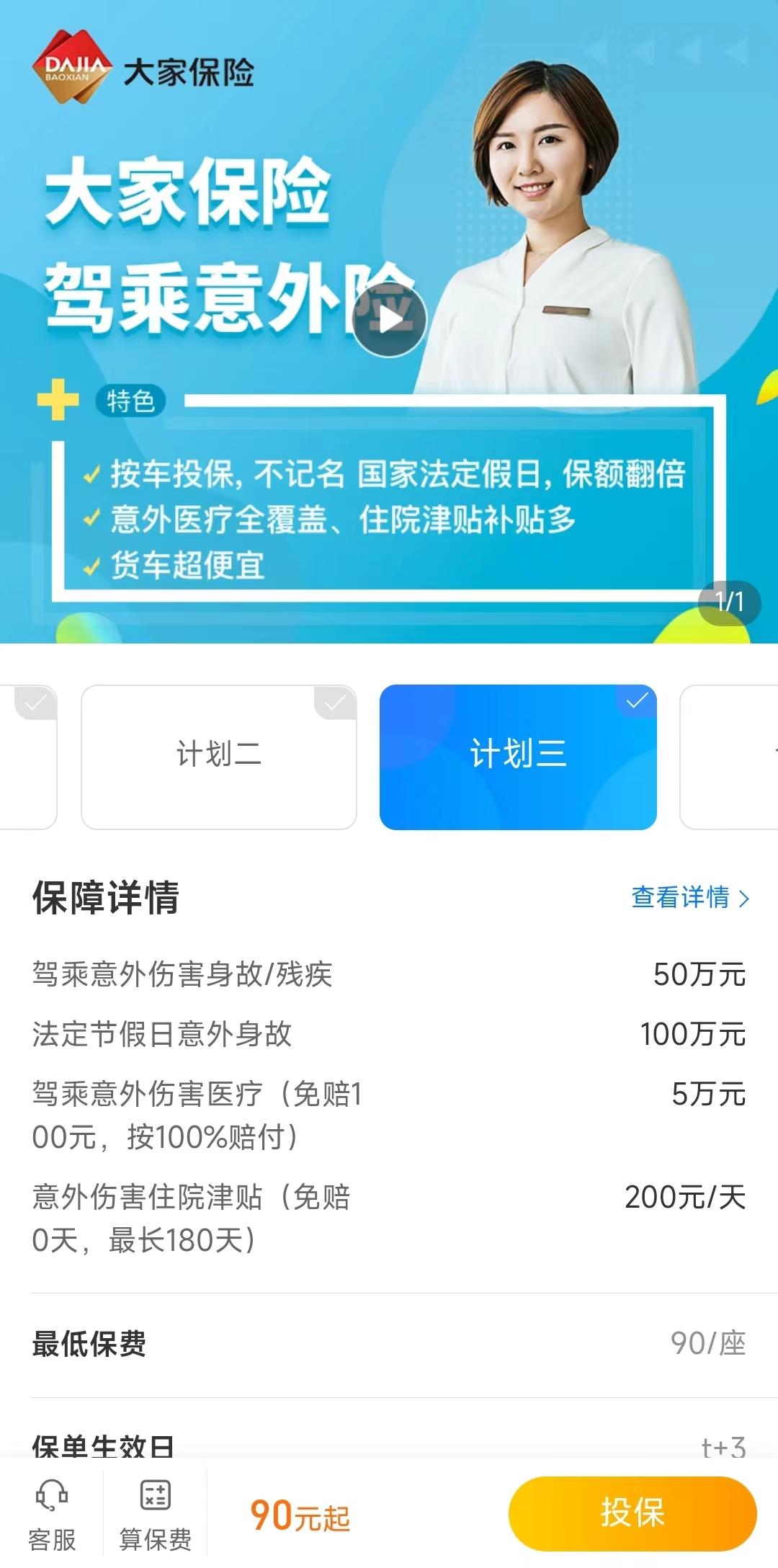Play the promotional video

click(389, 319)
